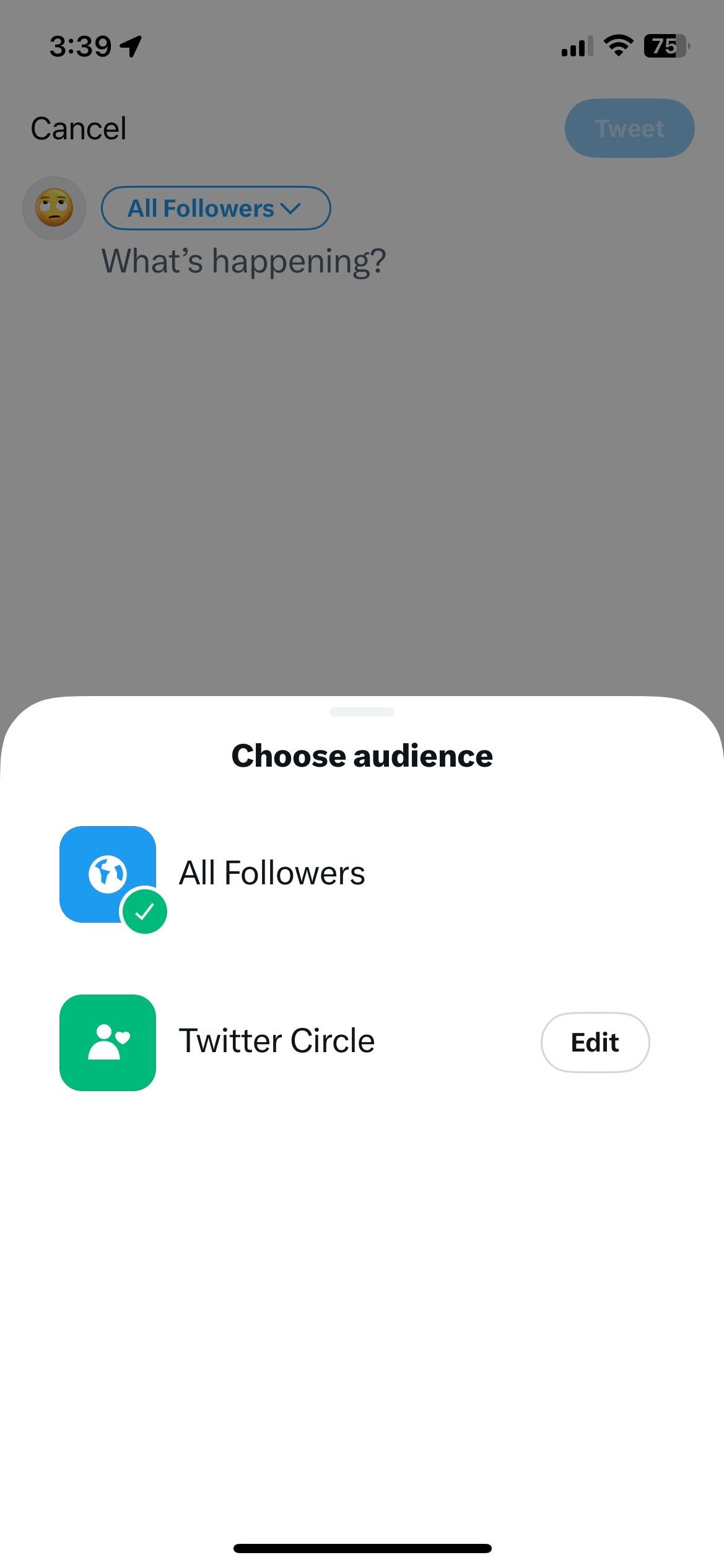This screenshot has height=1568, width=724.
Task: Cancel composing the tweet
Action: point(79,129)
